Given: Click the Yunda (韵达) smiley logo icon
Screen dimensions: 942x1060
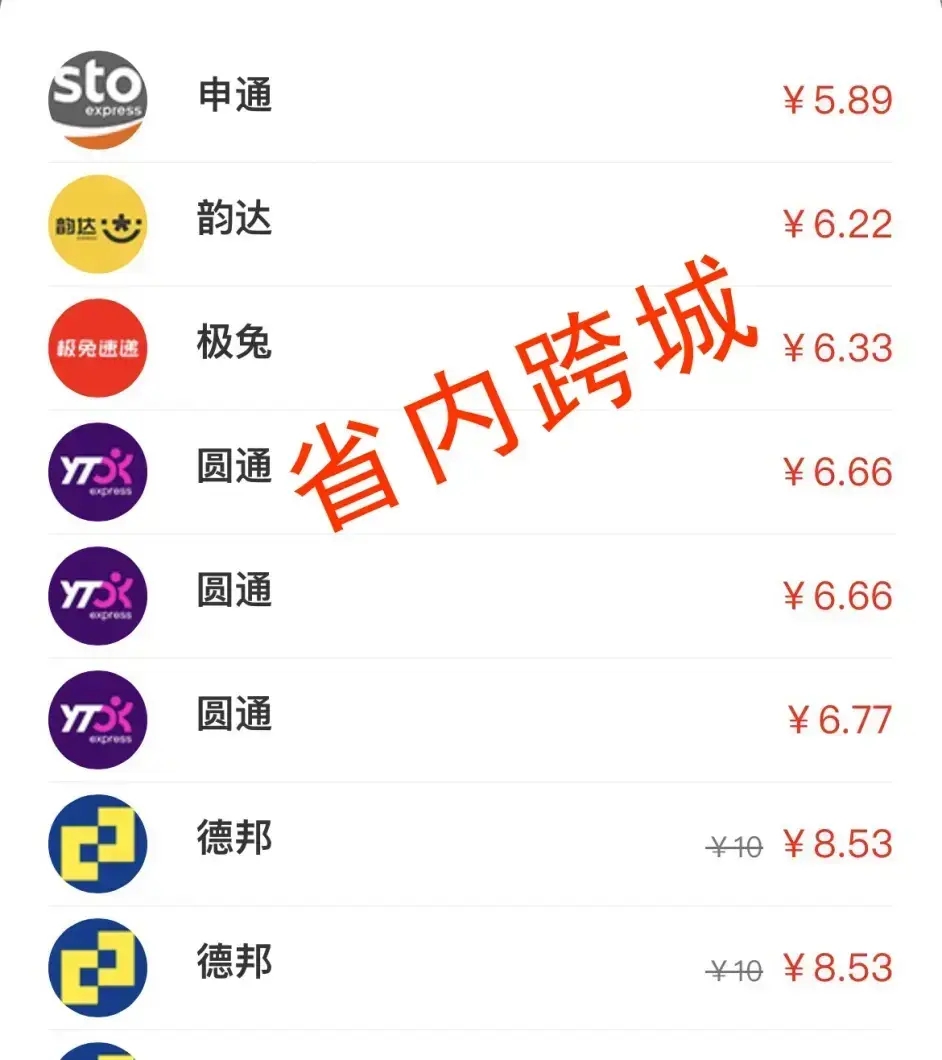Looking at the screenshot, I should tap(97, 223).
